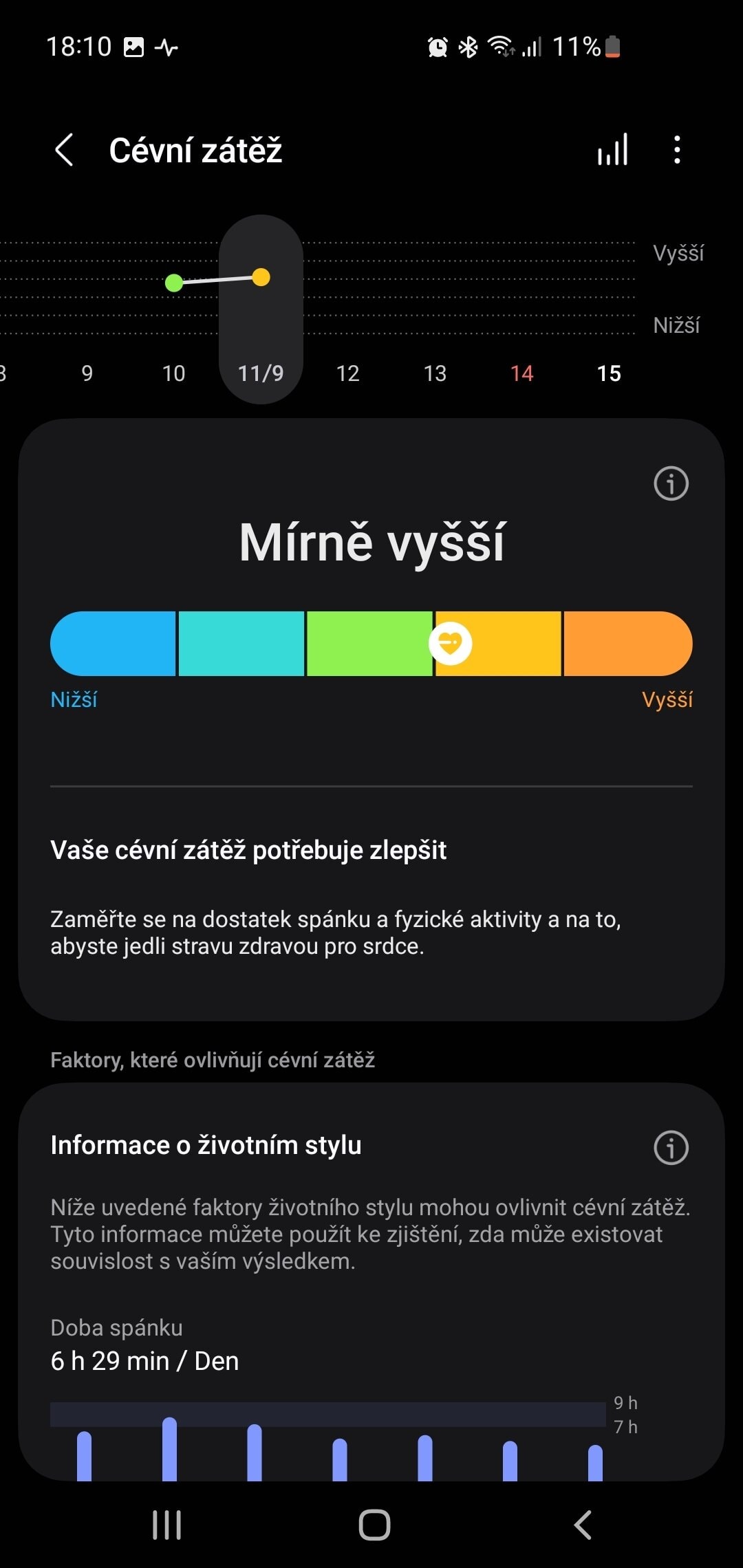
Task: Select day 10 on the timeline
Action: 173,373
